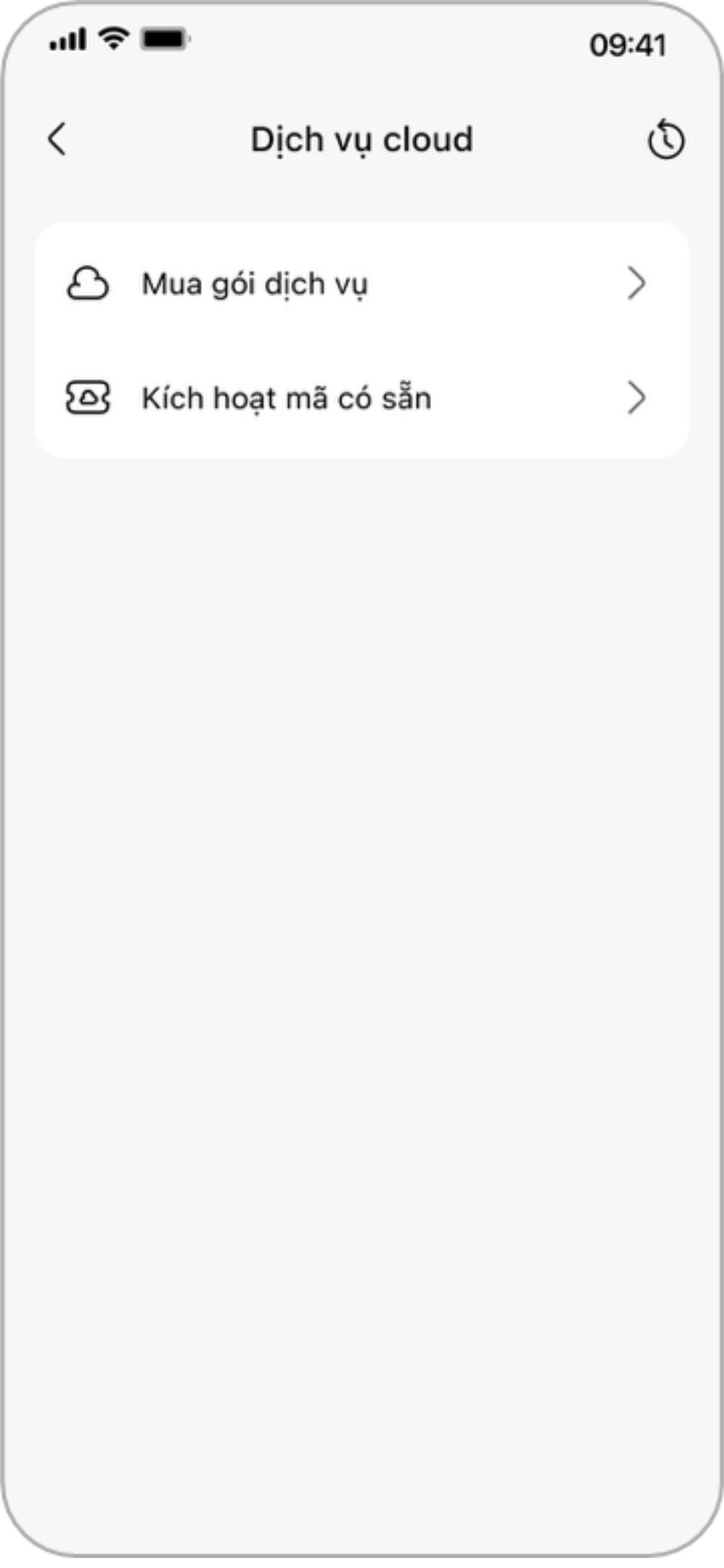The height and width of the screenshot is (1568, 724).
Task: Go back from Dịch vụ cloud
Action: click(x=58, y=139)
